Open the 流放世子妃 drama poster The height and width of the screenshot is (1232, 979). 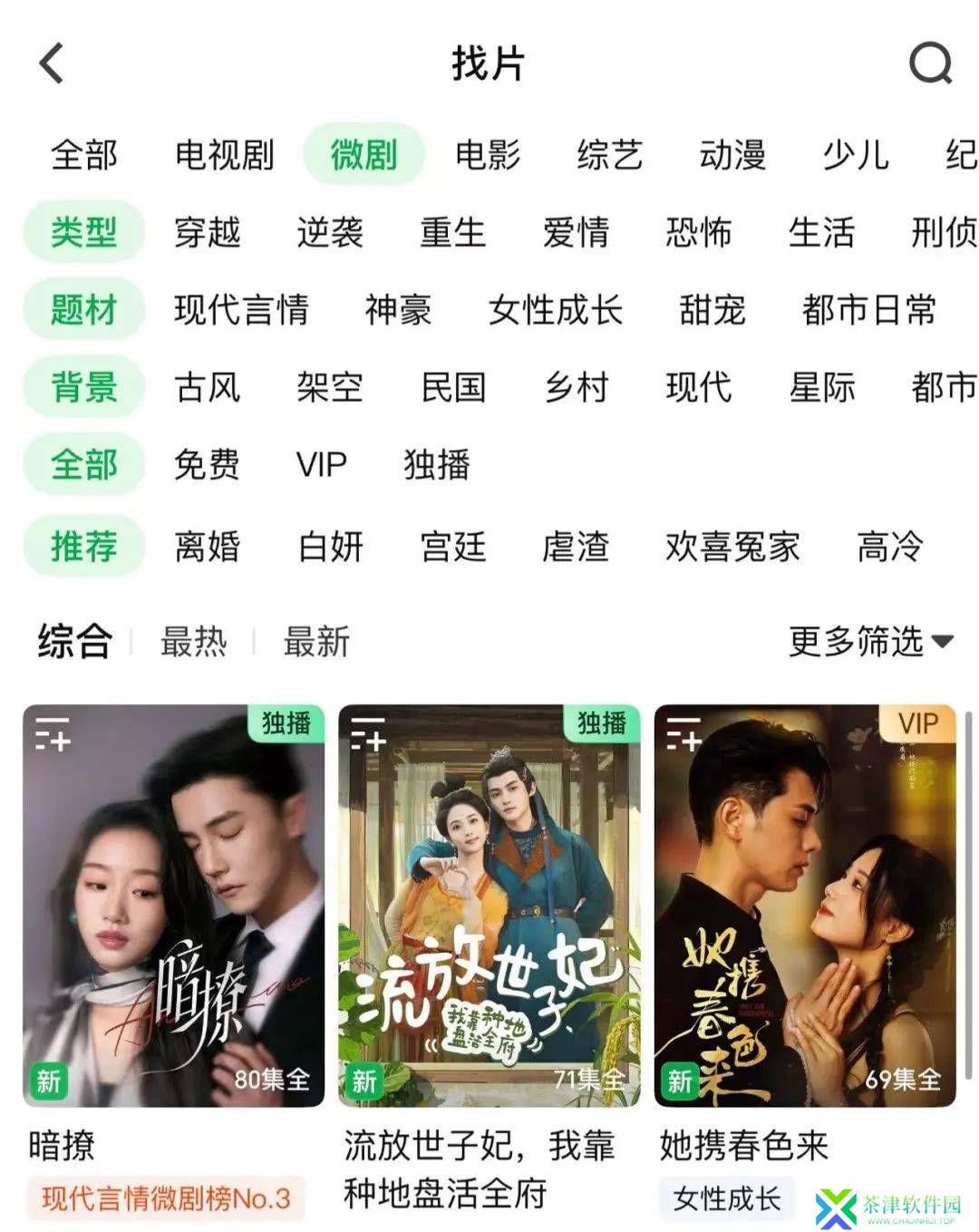pyautogui.click(x=489, y=905)
